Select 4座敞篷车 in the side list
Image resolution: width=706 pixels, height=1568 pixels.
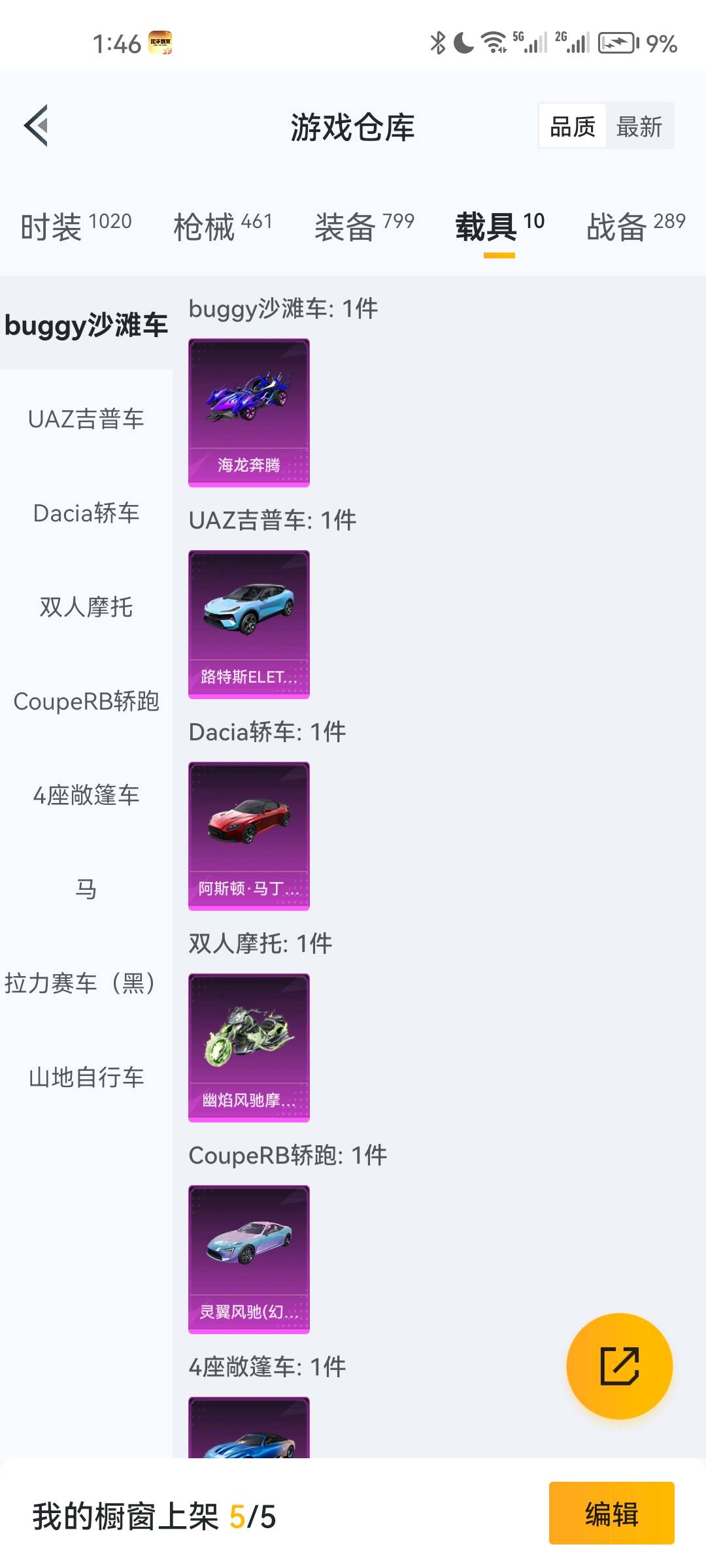(86, 795)
